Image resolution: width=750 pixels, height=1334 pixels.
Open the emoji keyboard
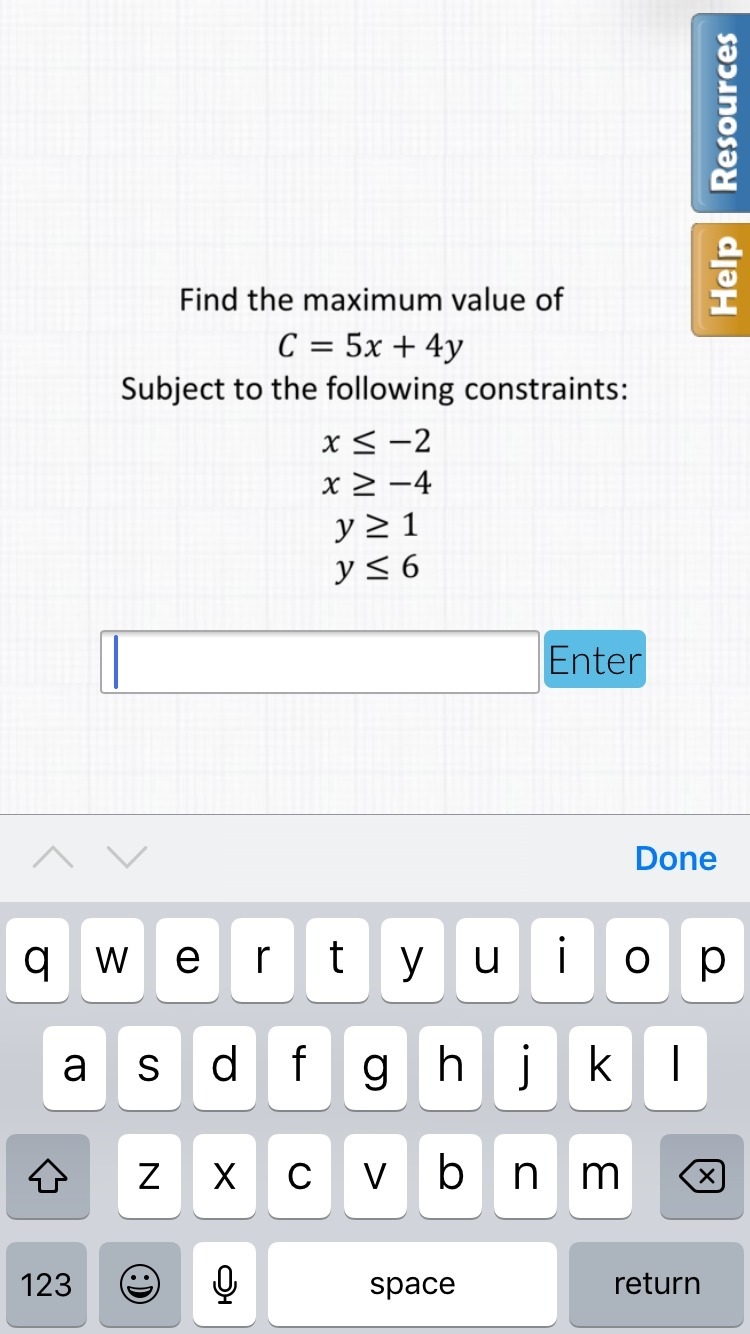(140, 1284)
